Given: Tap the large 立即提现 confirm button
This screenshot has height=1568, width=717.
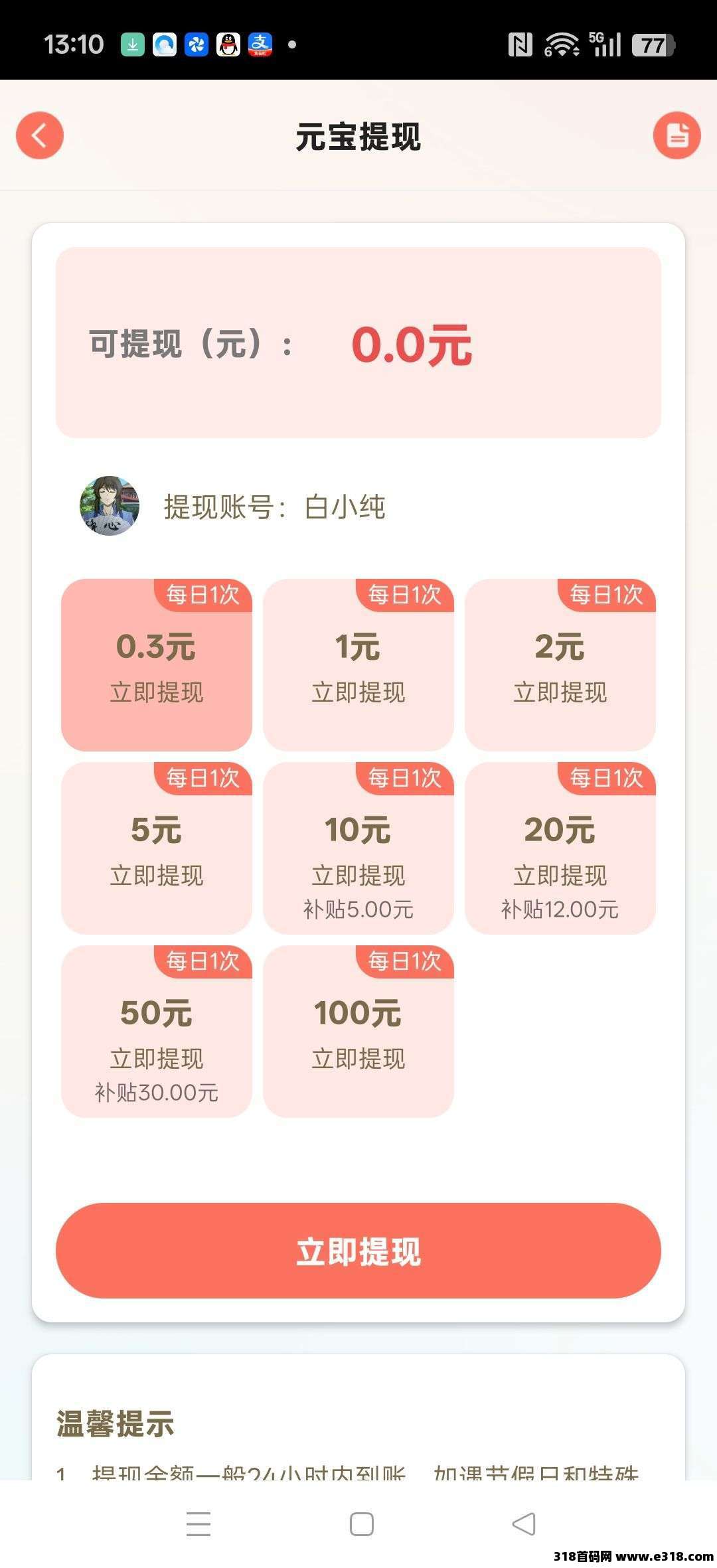Looking at the screenshot, I should click(358, 1251).
